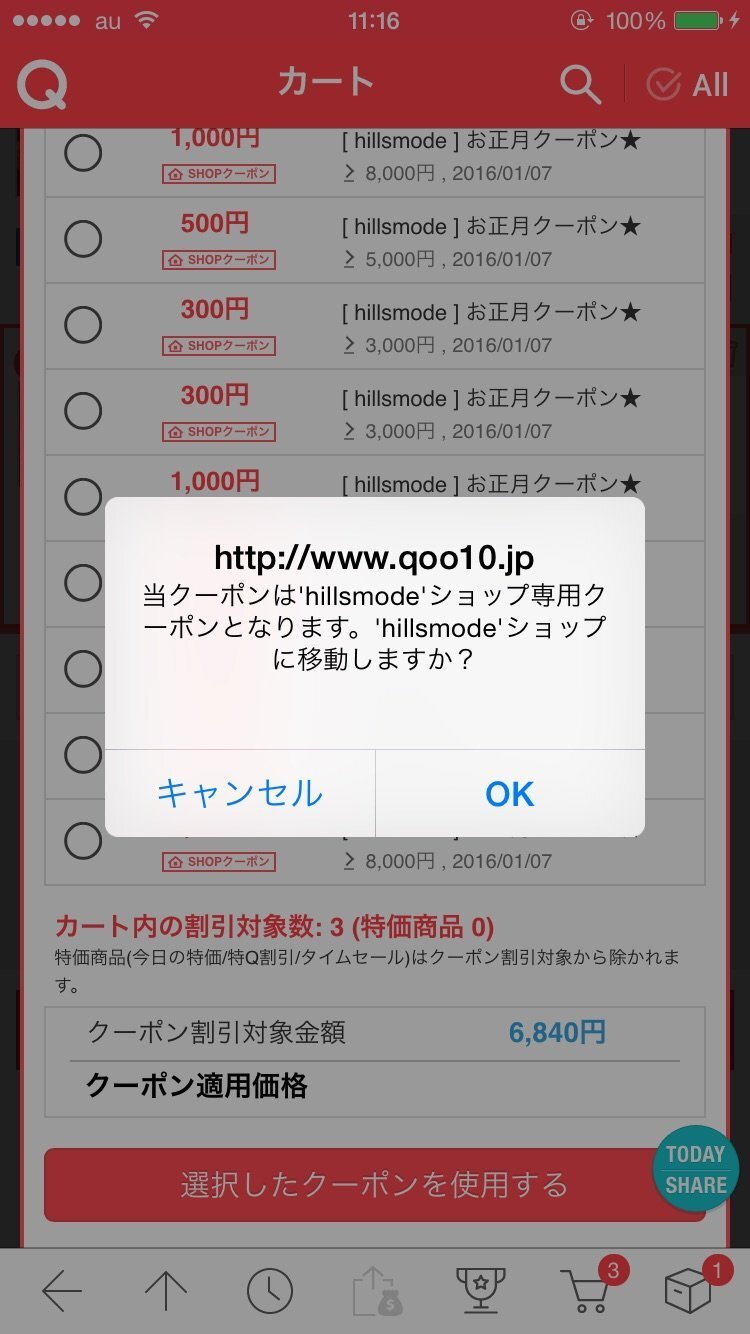Open recently viewed history clock

click(270, 1292)
